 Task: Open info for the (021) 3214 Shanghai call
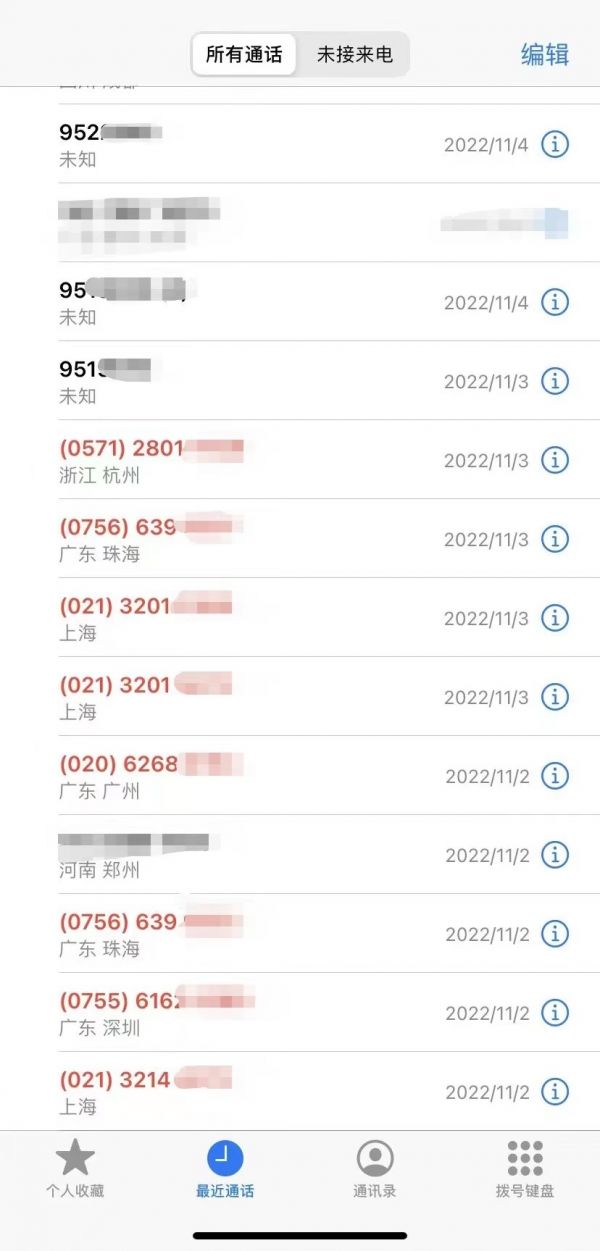point(554,1091)
